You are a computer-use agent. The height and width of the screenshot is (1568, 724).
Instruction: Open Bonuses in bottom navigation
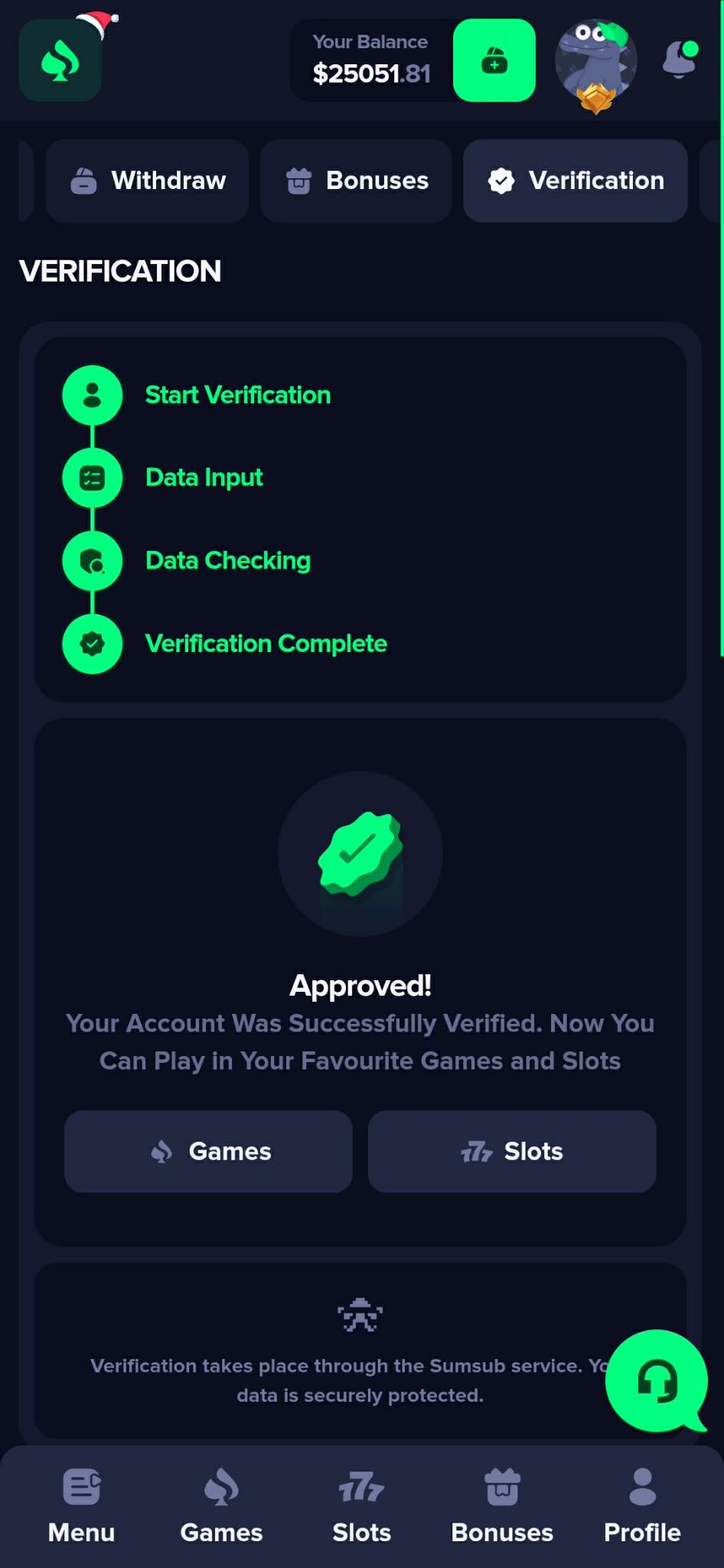pos(502,1504)
